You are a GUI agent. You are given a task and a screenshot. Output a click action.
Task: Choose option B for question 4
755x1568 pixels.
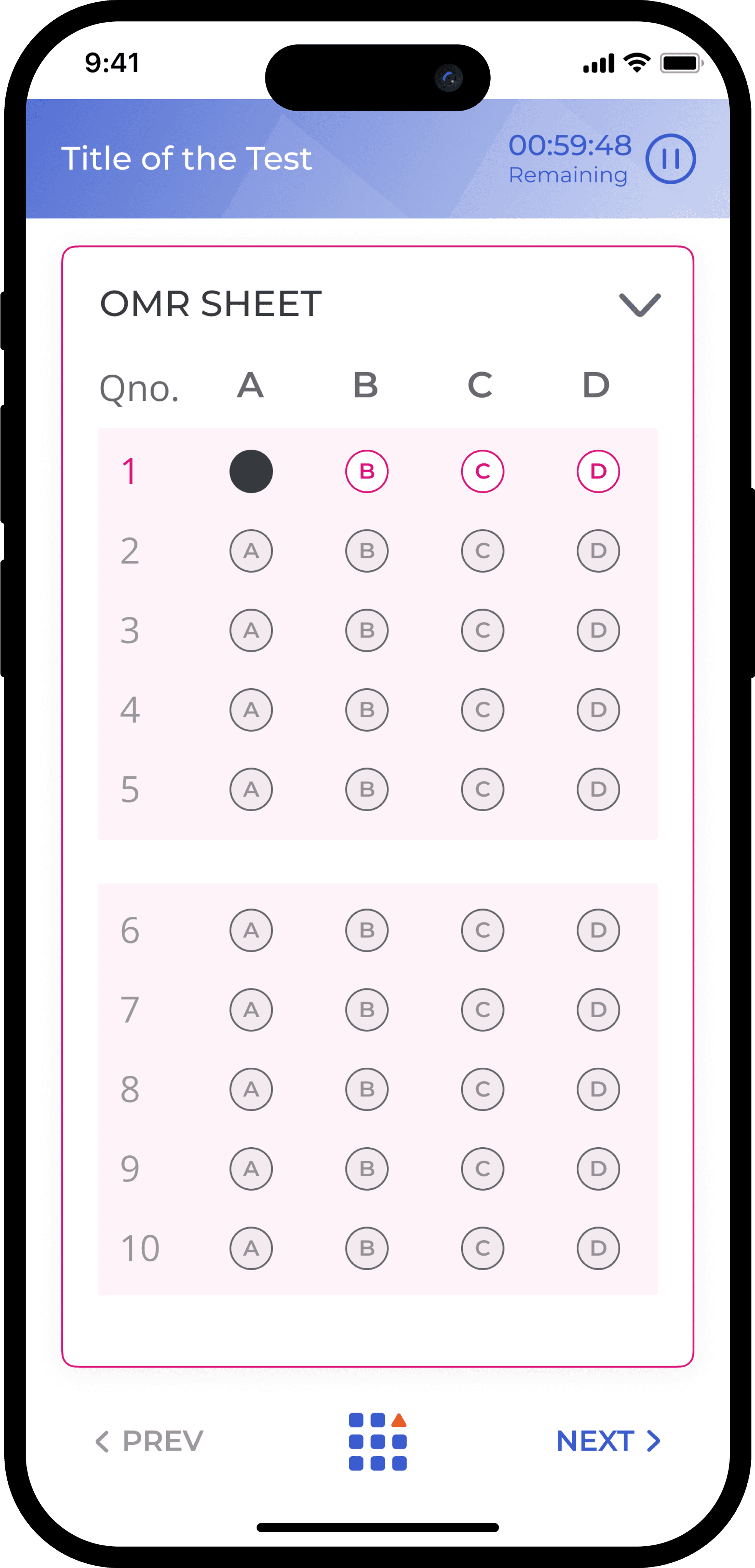click(x=367, y=710)
